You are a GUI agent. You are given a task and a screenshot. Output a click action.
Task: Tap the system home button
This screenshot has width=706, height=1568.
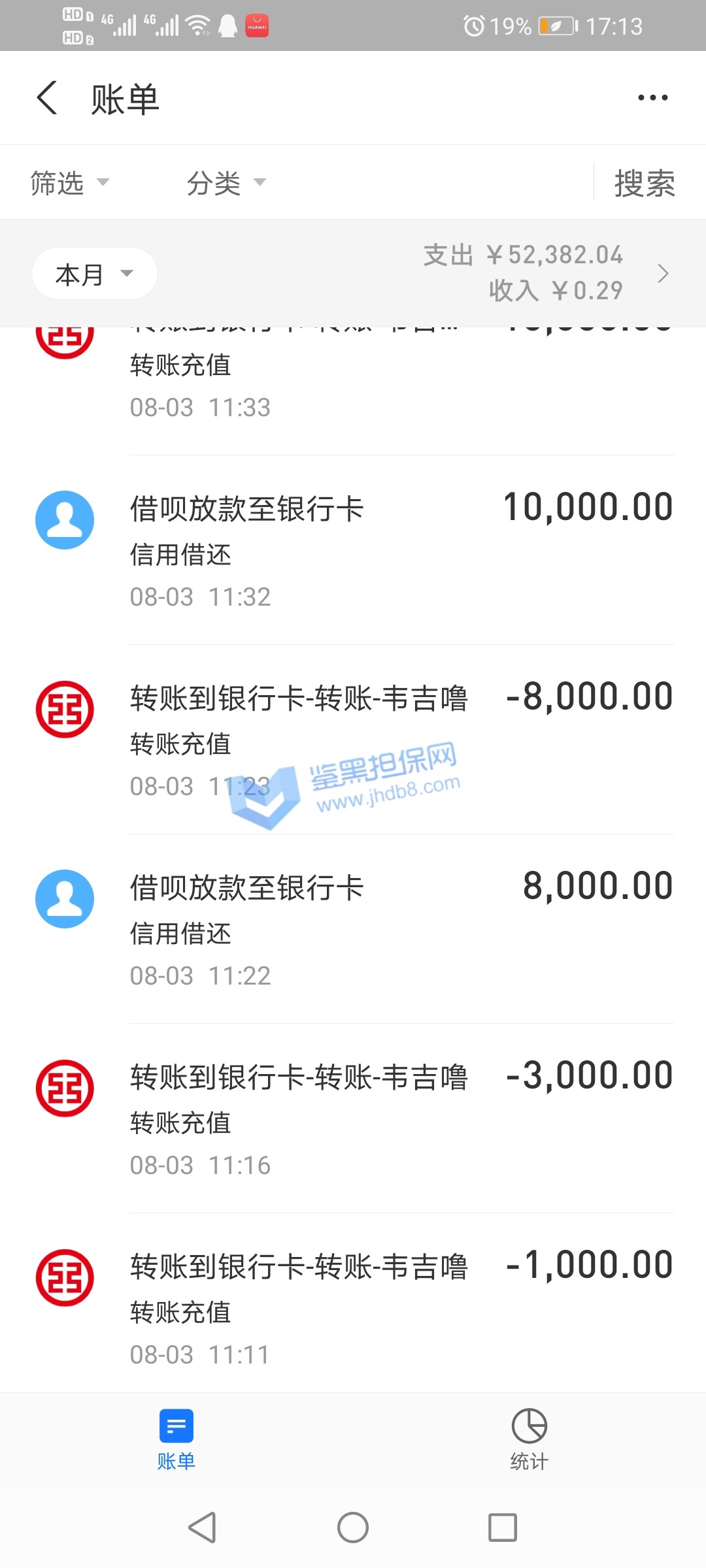[x=353, y=1527]
